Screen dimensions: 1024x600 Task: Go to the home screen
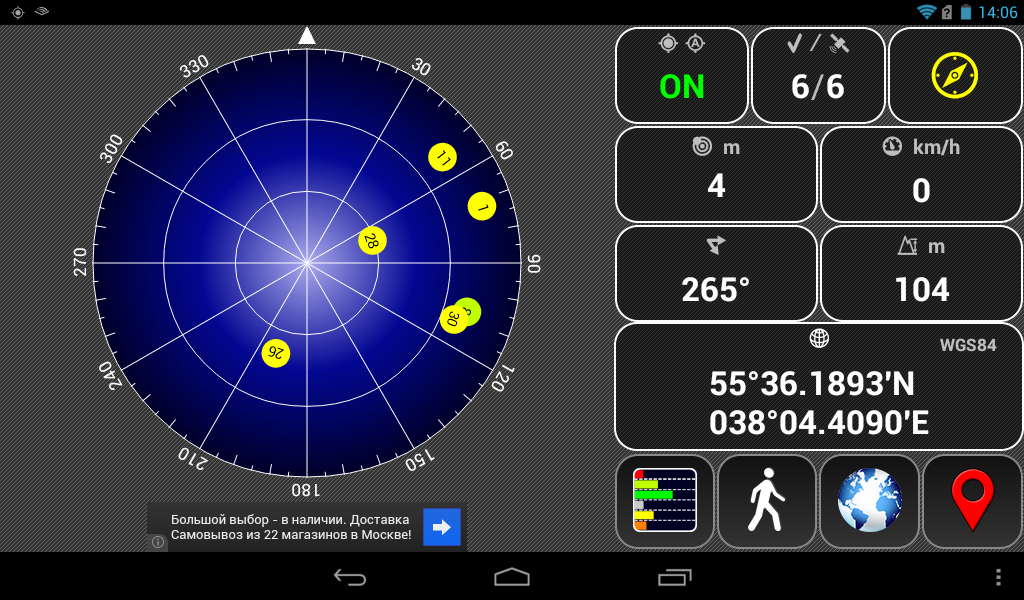pos(512,577)
